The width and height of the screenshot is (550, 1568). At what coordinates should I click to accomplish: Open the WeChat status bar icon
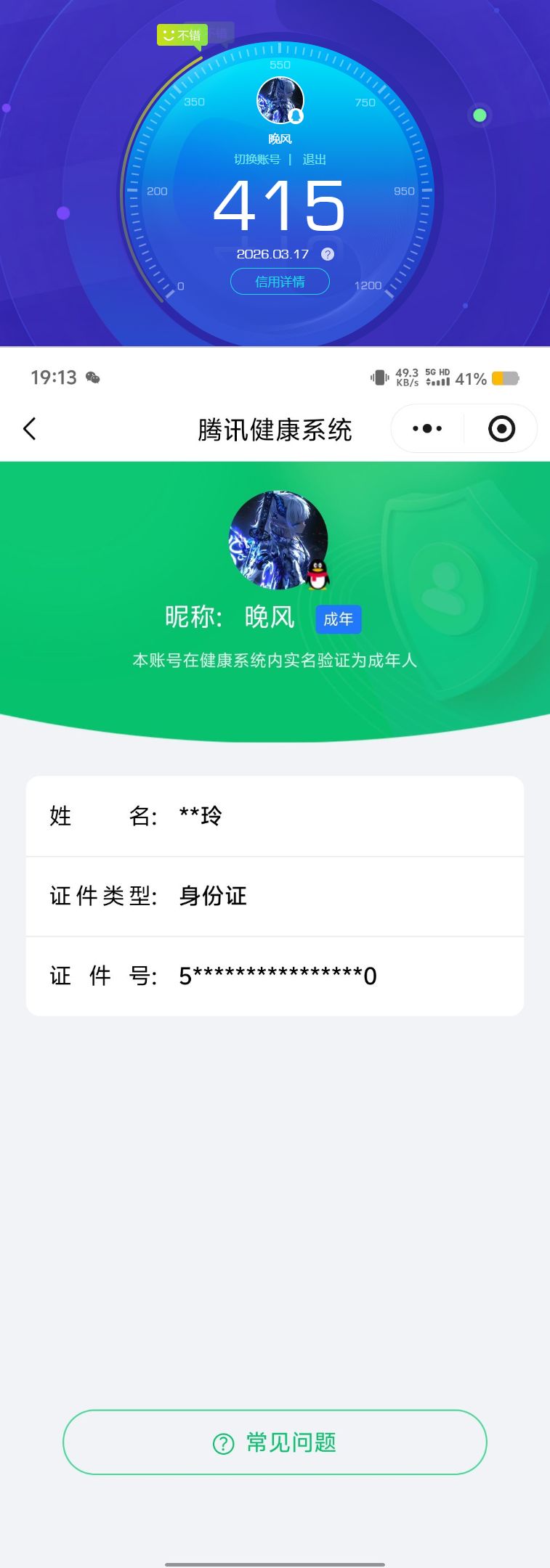pos(94,377)
